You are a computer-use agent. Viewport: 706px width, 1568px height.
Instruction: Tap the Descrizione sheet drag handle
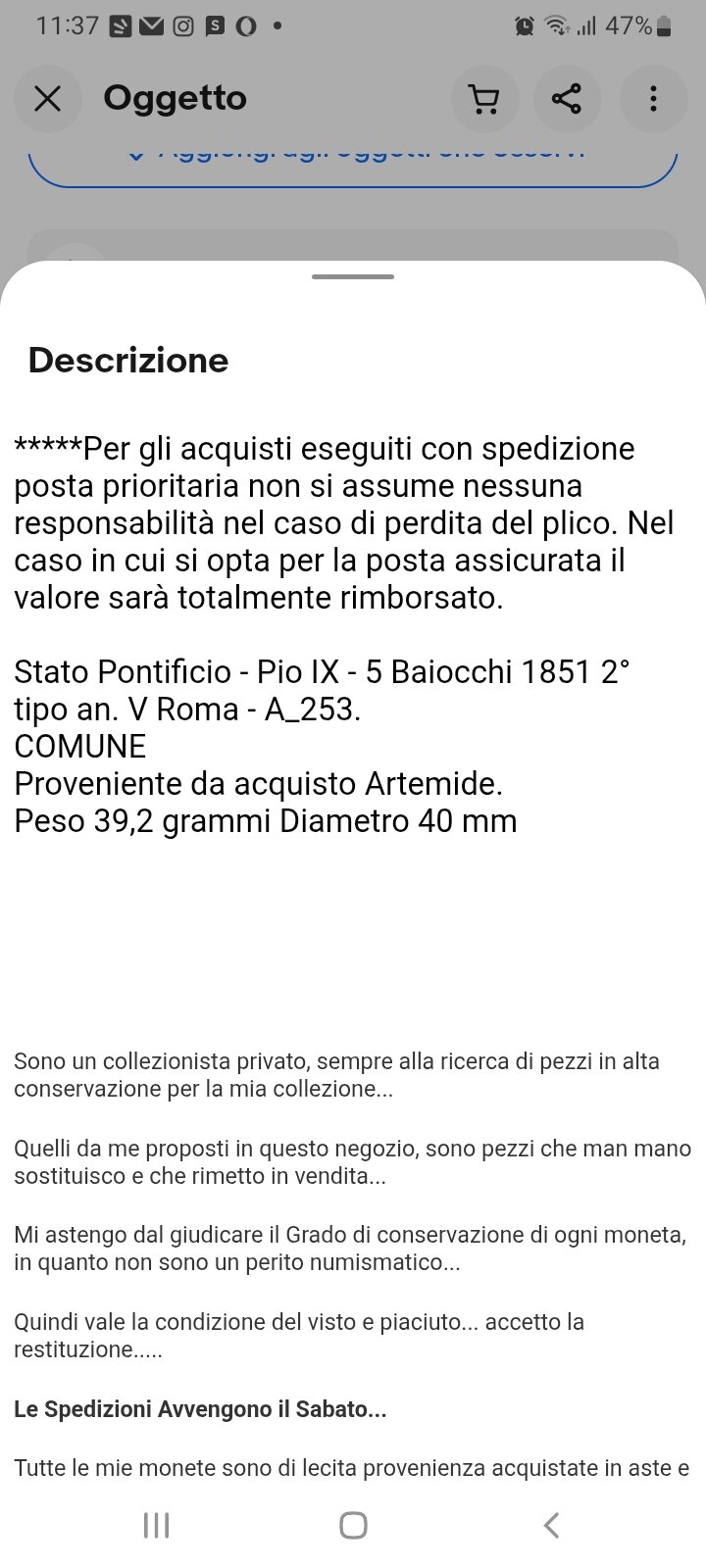[x=353, y=277]
